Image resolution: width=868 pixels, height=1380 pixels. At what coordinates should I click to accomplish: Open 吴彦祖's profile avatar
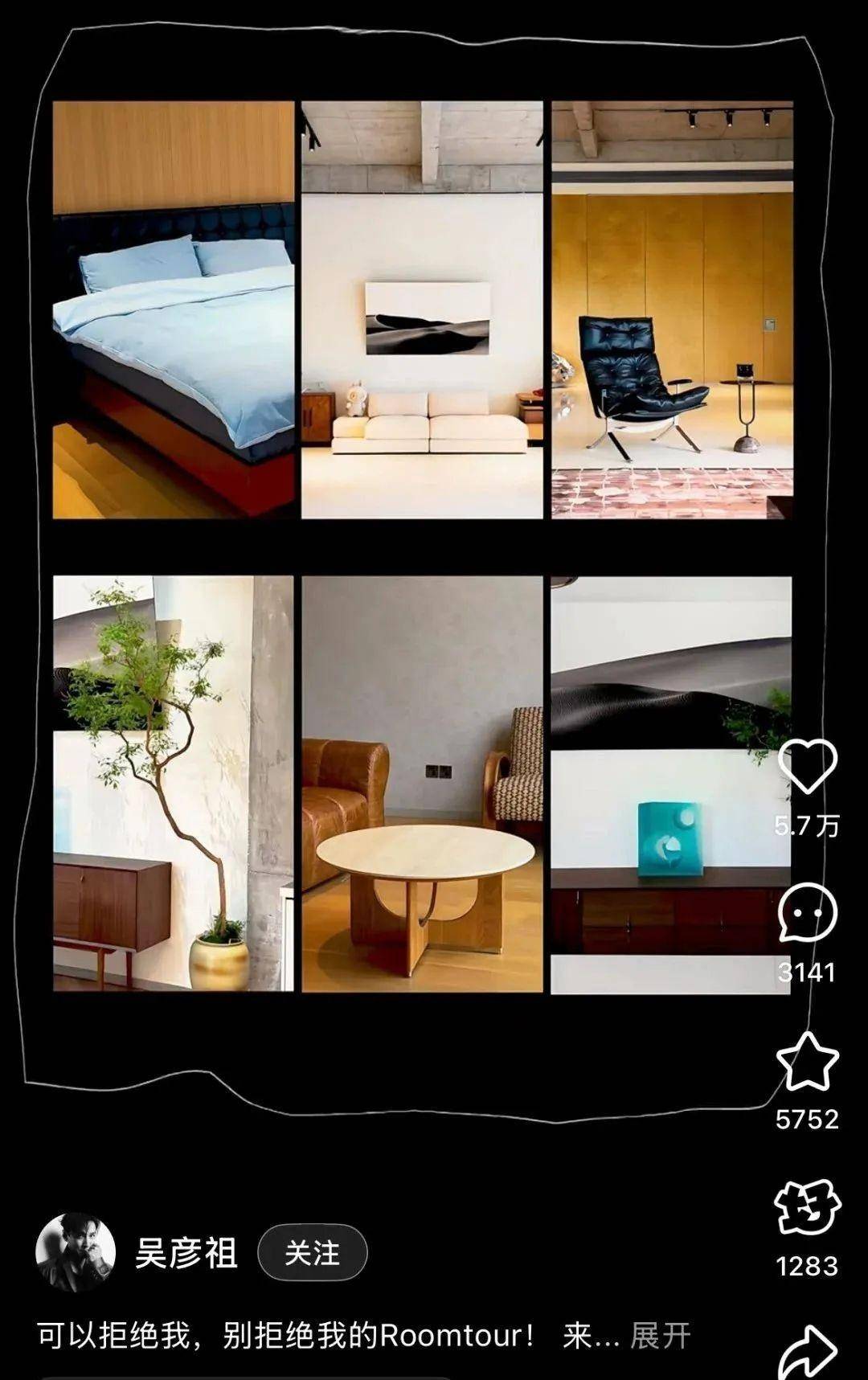pyautogui.click(x=75, y=1252)
